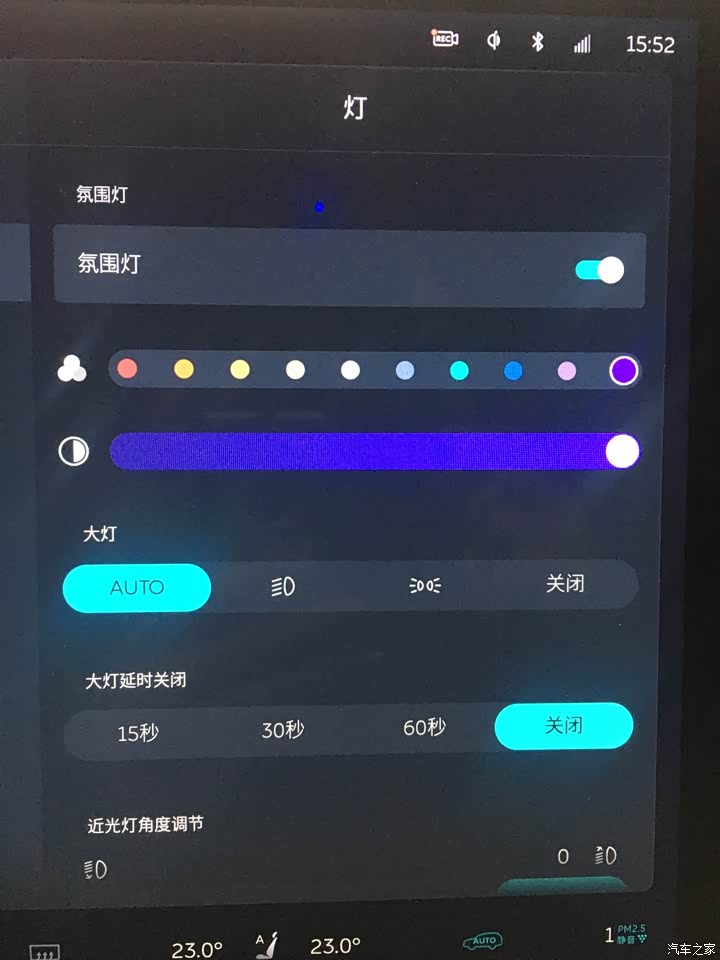Toggle the 氛围灯 ambient light switch
Screen dimensions: 720x960
[599, 270]
